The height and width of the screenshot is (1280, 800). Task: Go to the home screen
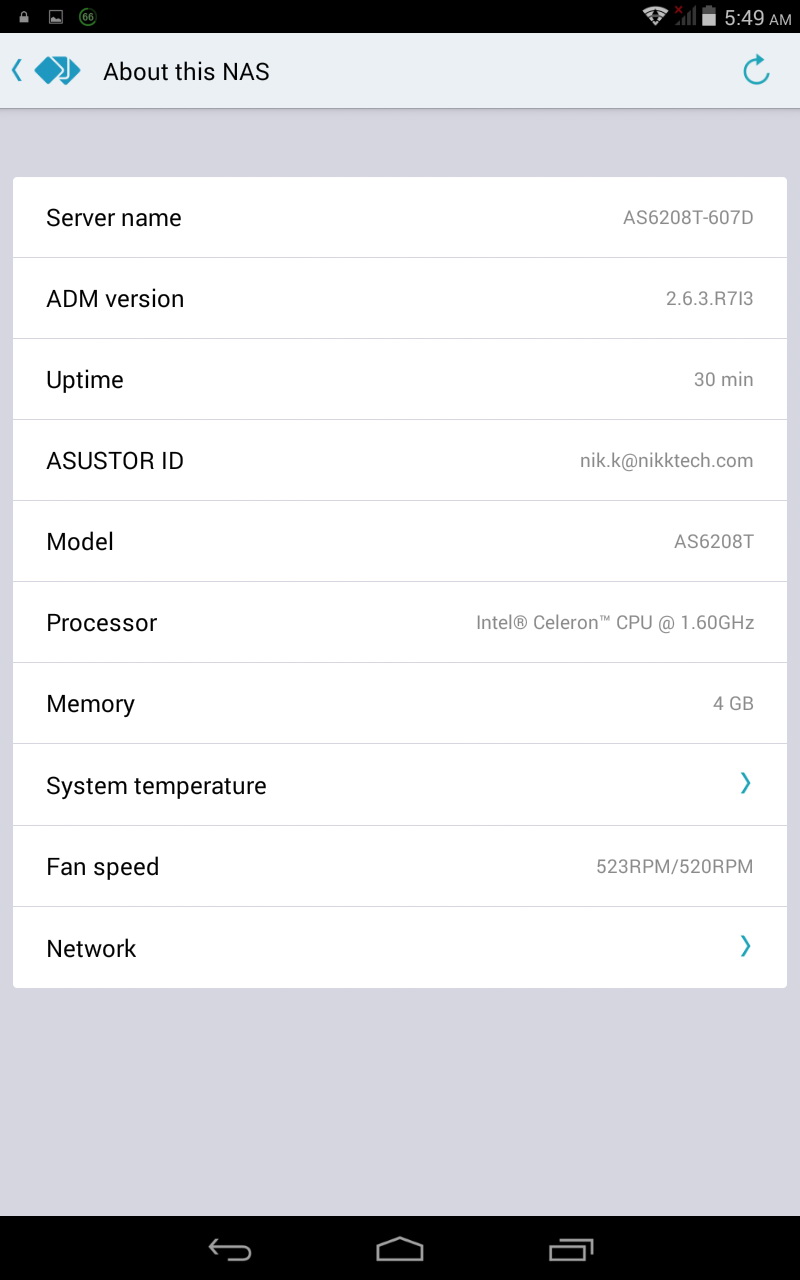(x=400, y=1249)
